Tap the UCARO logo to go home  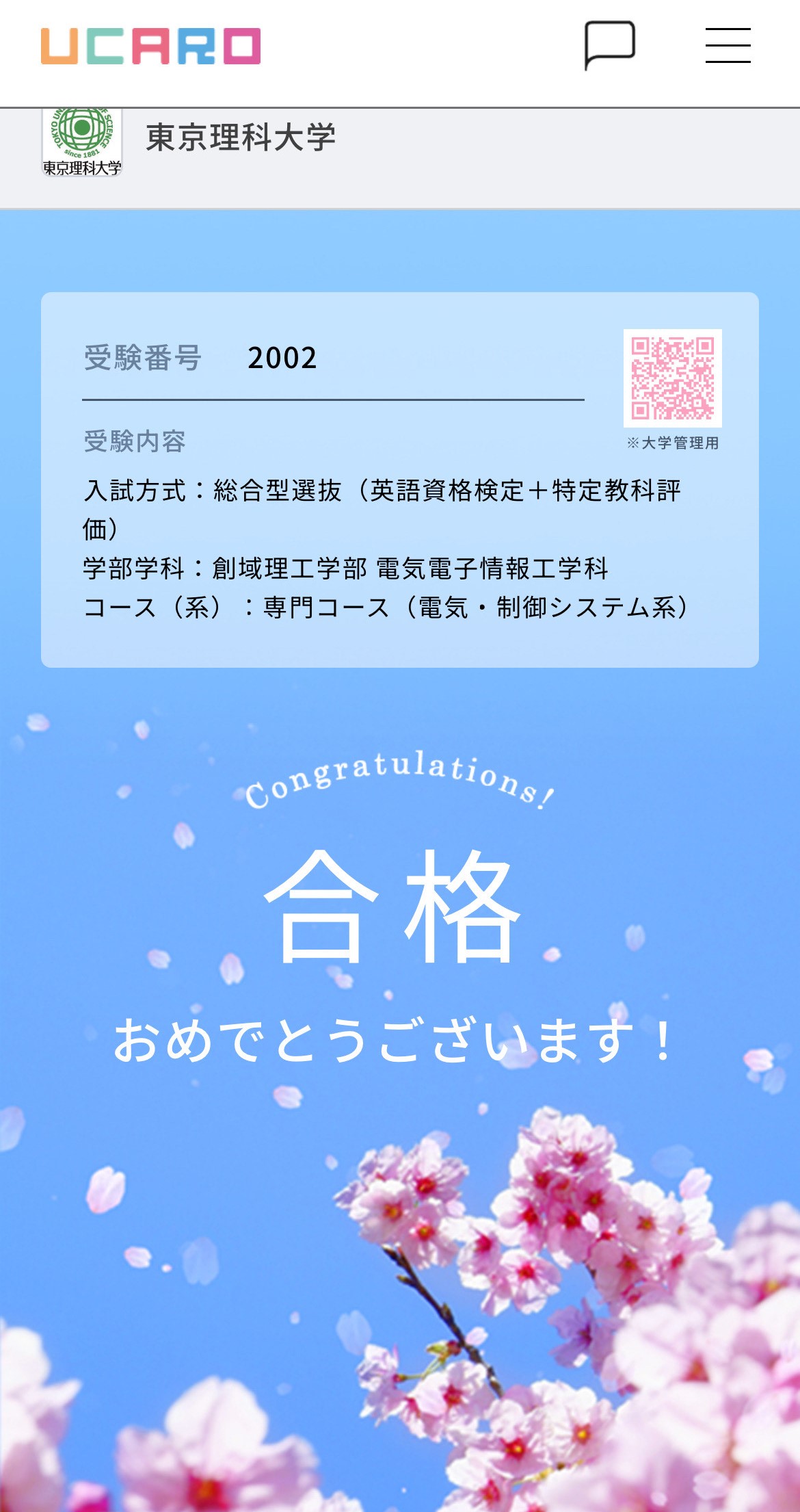click(x=150, y=46)
